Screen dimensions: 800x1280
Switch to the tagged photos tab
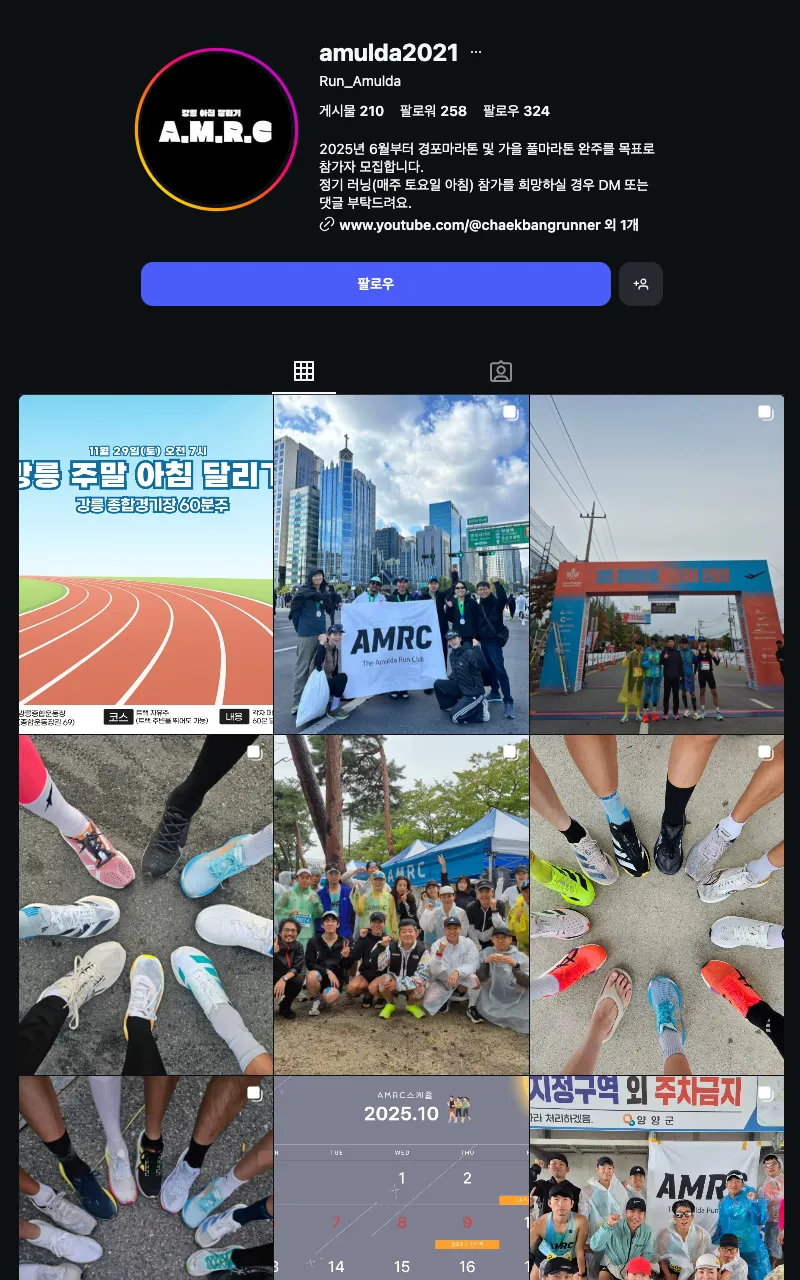(500, 370)
